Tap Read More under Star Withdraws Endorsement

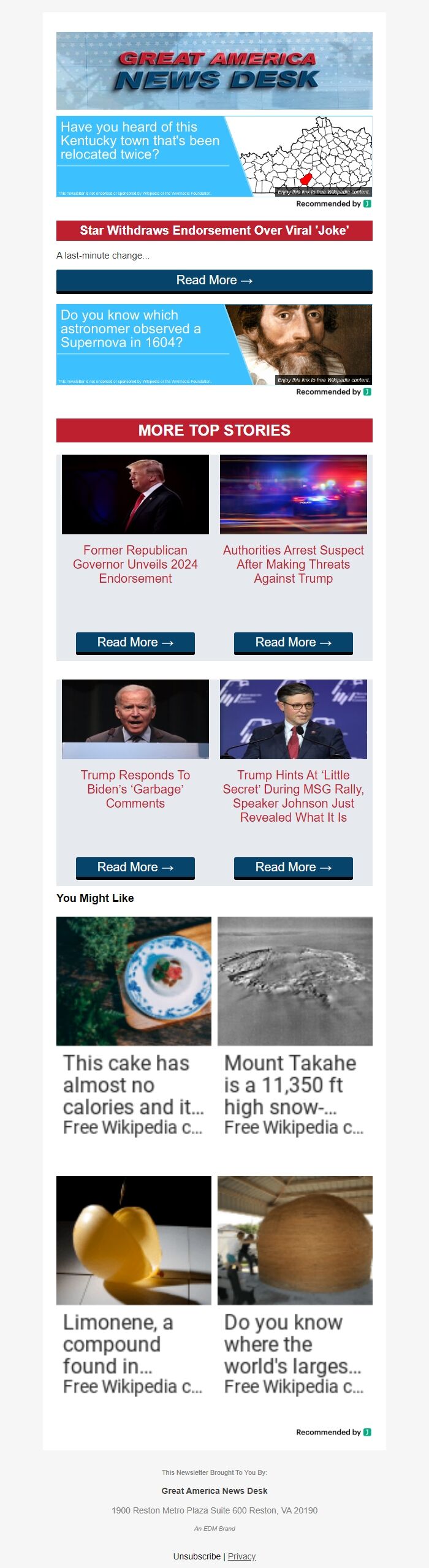pos(214,281)
